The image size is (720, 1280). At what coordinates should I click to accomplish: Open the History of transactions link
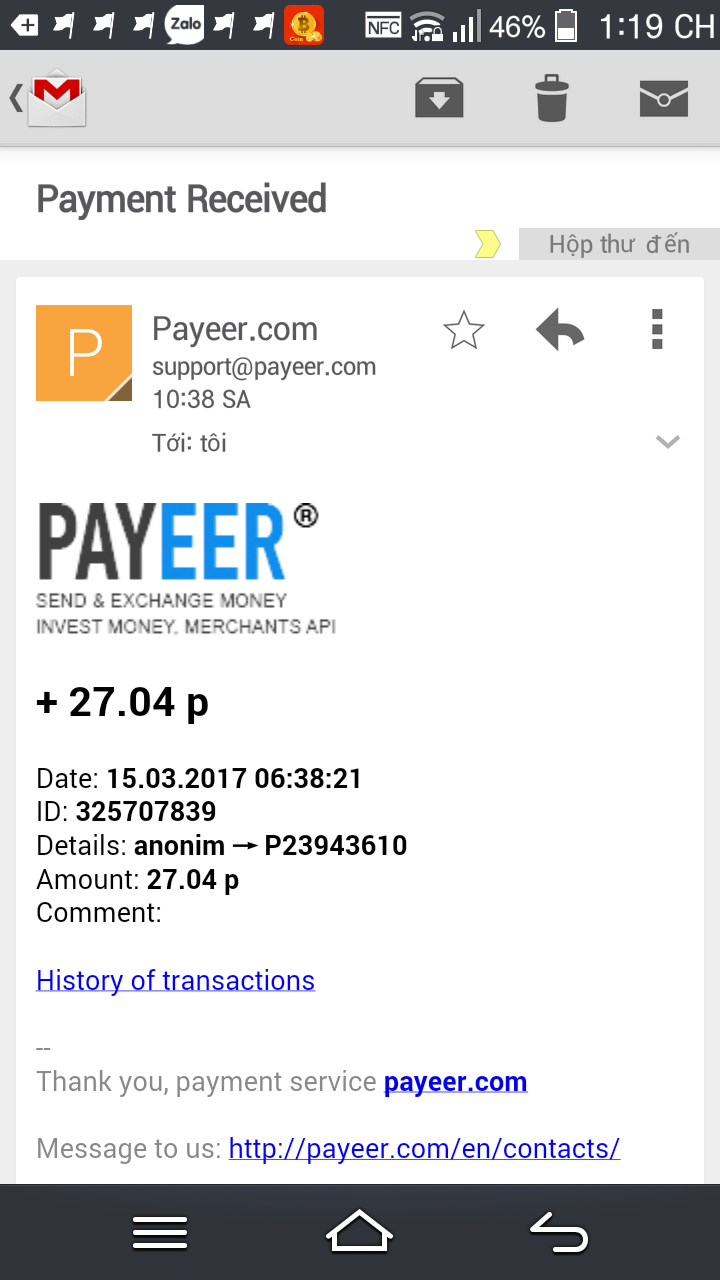click(x=176, y=981)
